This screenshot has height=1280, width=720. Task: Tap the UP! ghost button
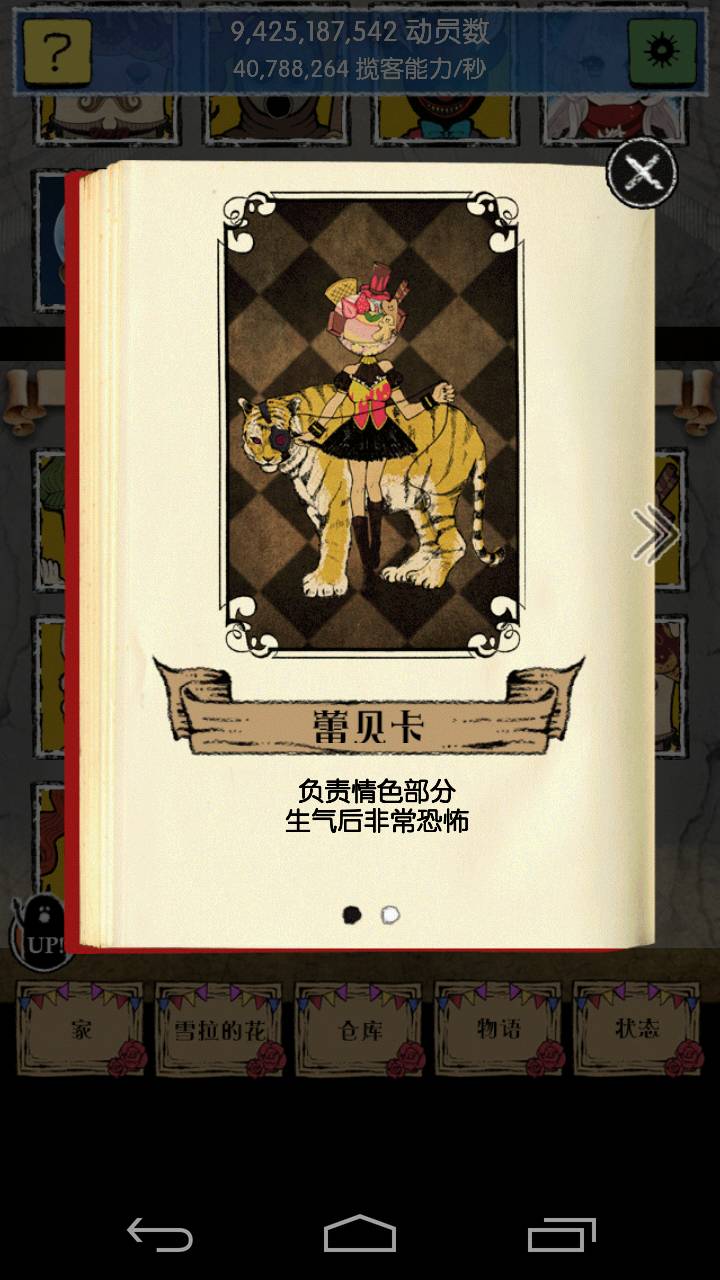40,930
